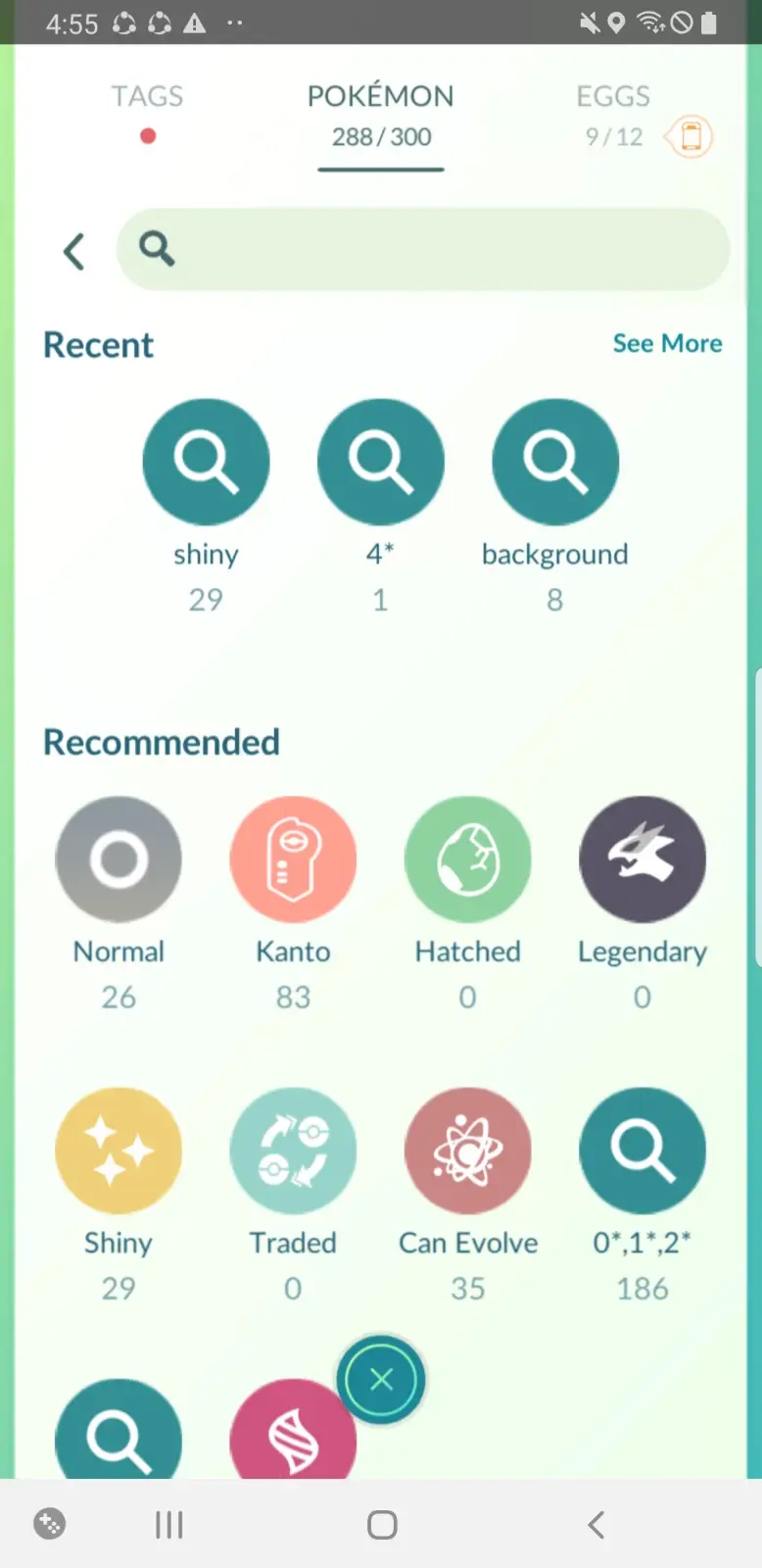Show Hatched Pokémon

tap(467, 859)
